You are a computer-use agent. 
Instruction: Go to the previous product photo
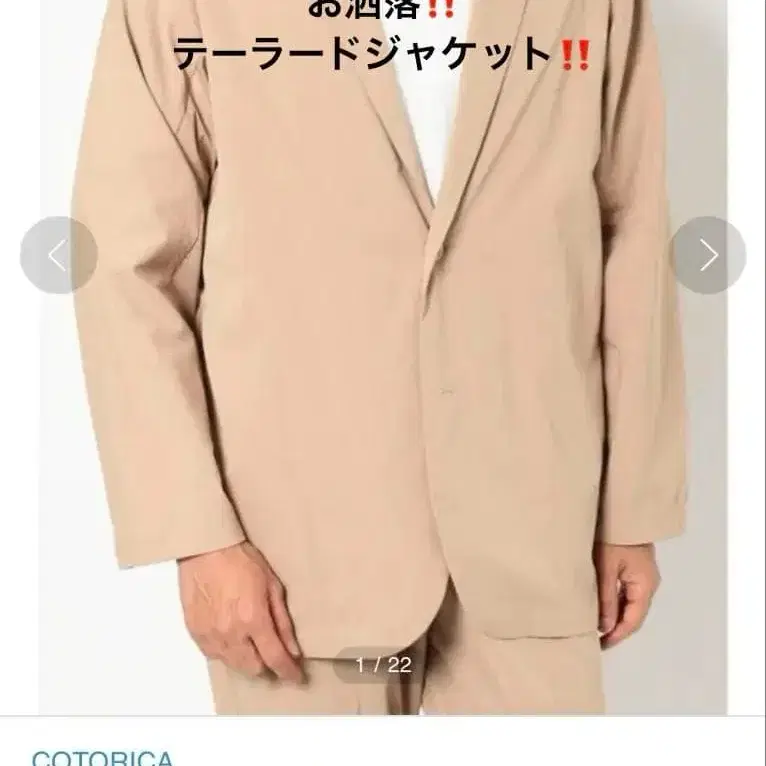(x=59, y=255)
